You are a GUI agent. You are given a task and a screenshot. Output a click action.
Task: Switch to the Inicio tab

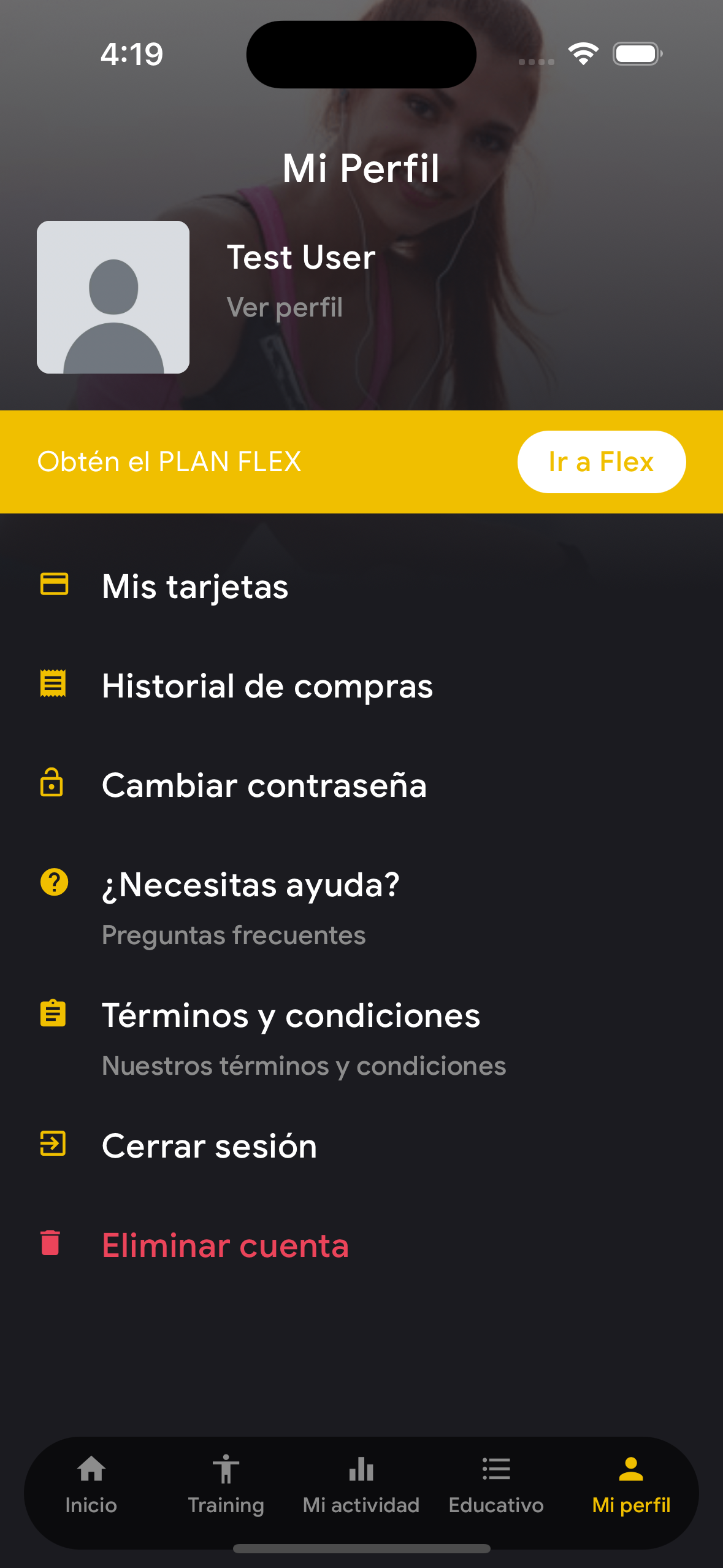click(91, 1486)
